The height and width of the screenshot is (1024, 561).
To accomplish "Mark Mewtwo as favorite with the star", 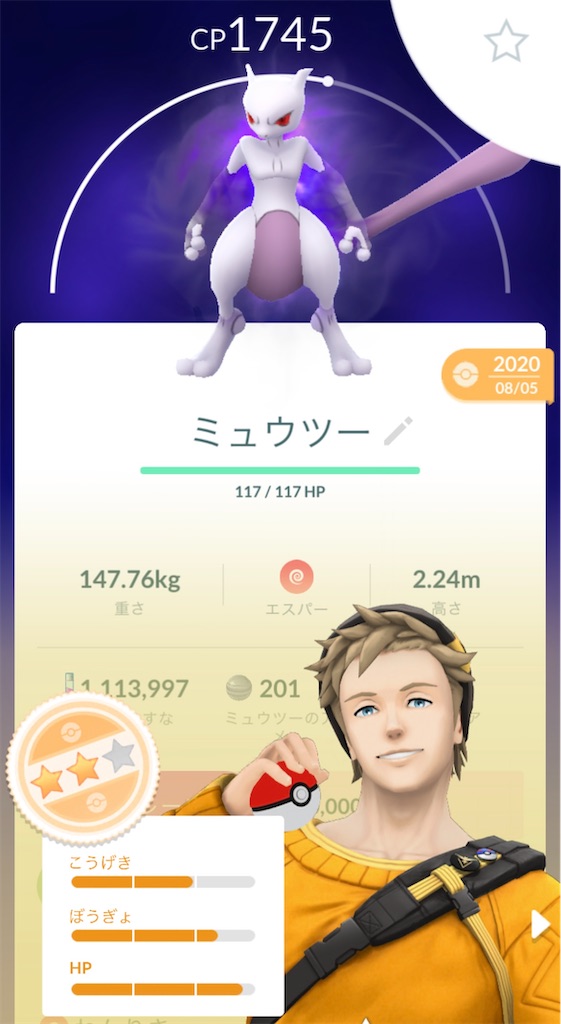I will [506, 40].
